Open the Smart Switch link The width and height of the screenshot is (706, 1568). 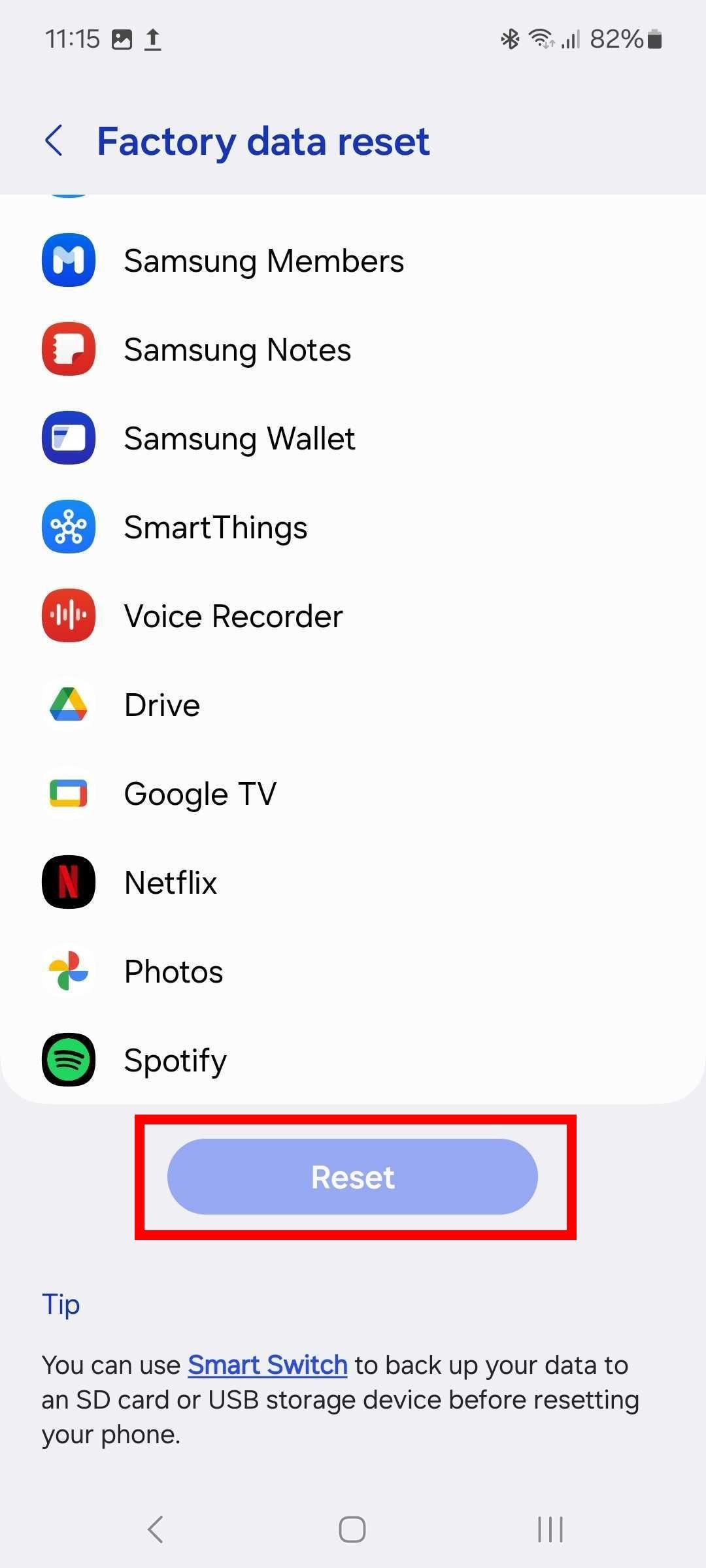[x=267, y=1365]
